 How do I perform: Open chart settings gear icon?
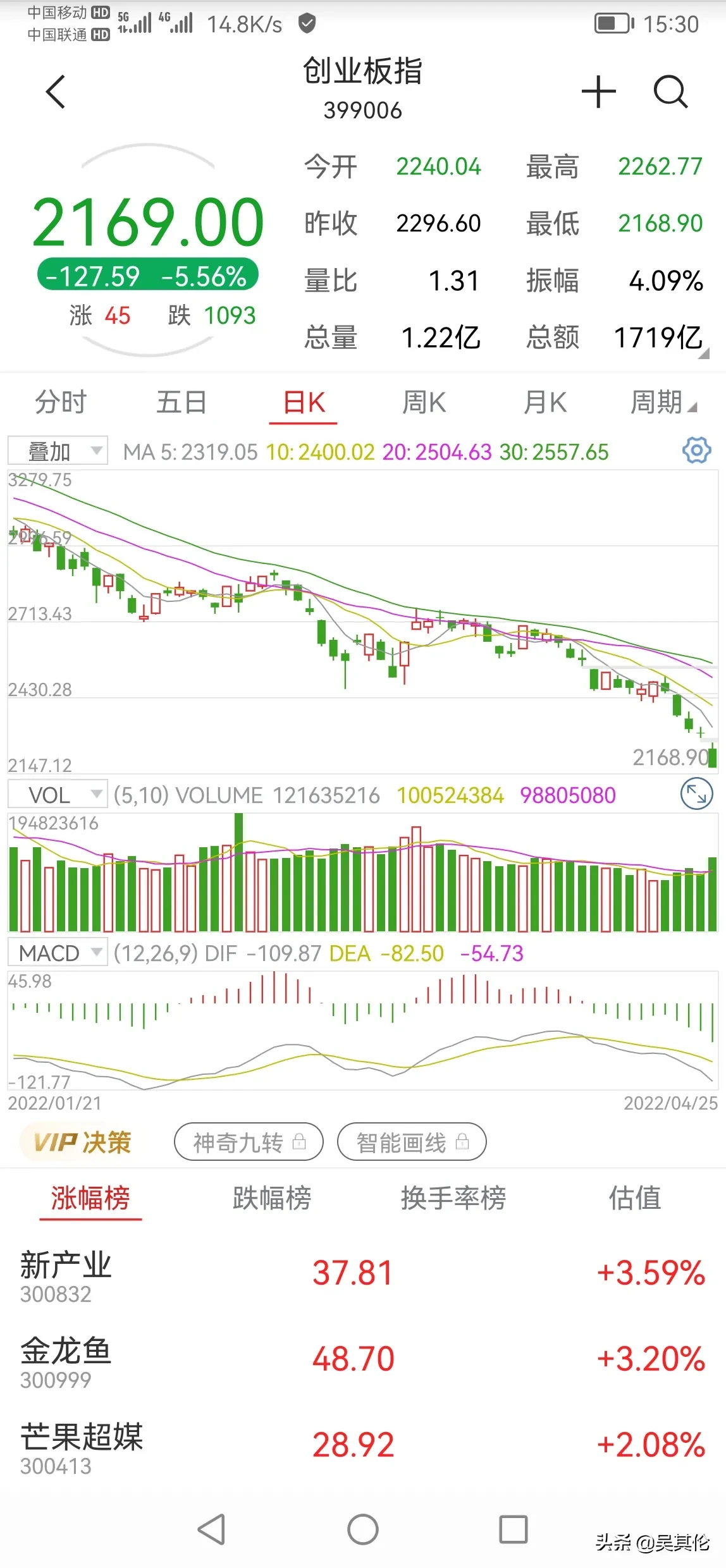[x=696, y=451]
